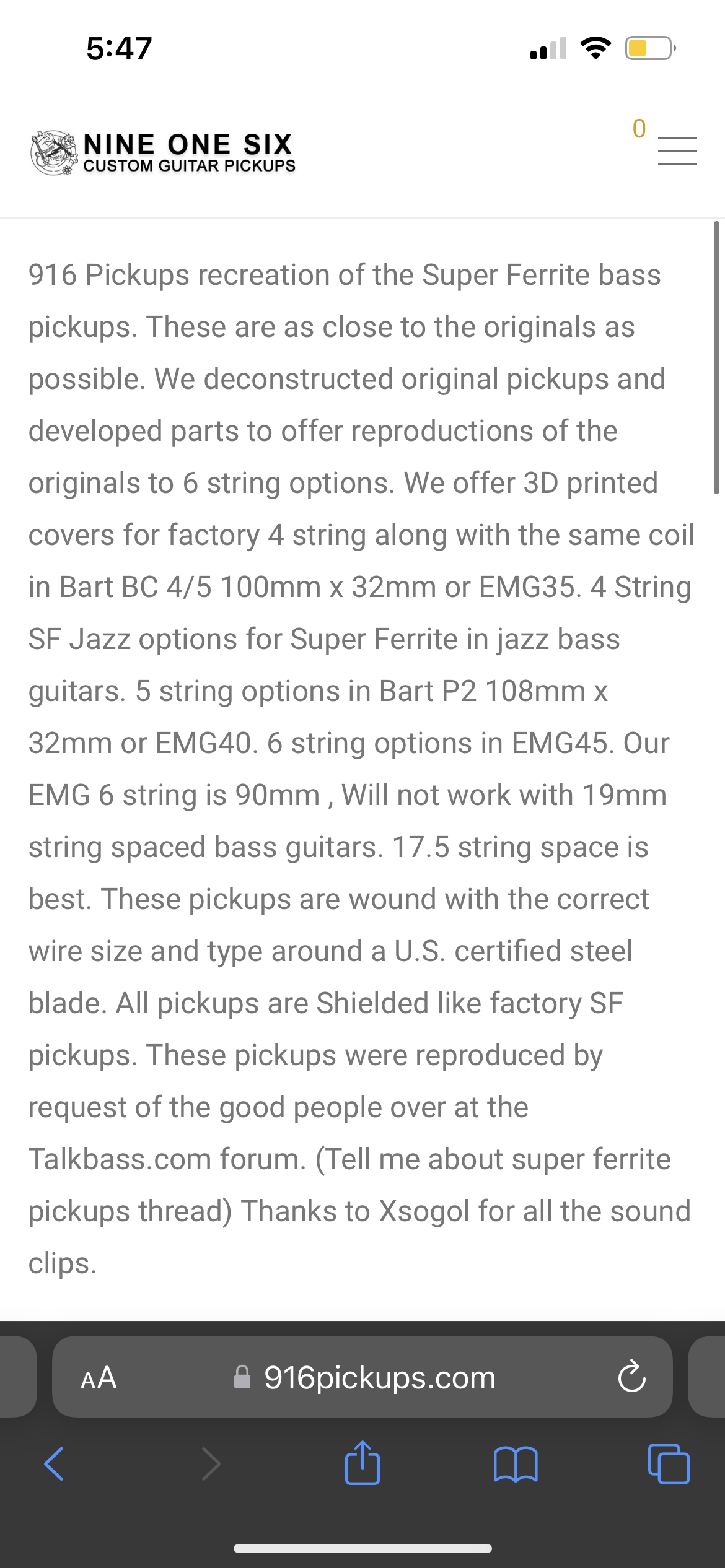Open the hamburger menu
The width and height of the screenshot is (725, 1568).
(677, 152)
